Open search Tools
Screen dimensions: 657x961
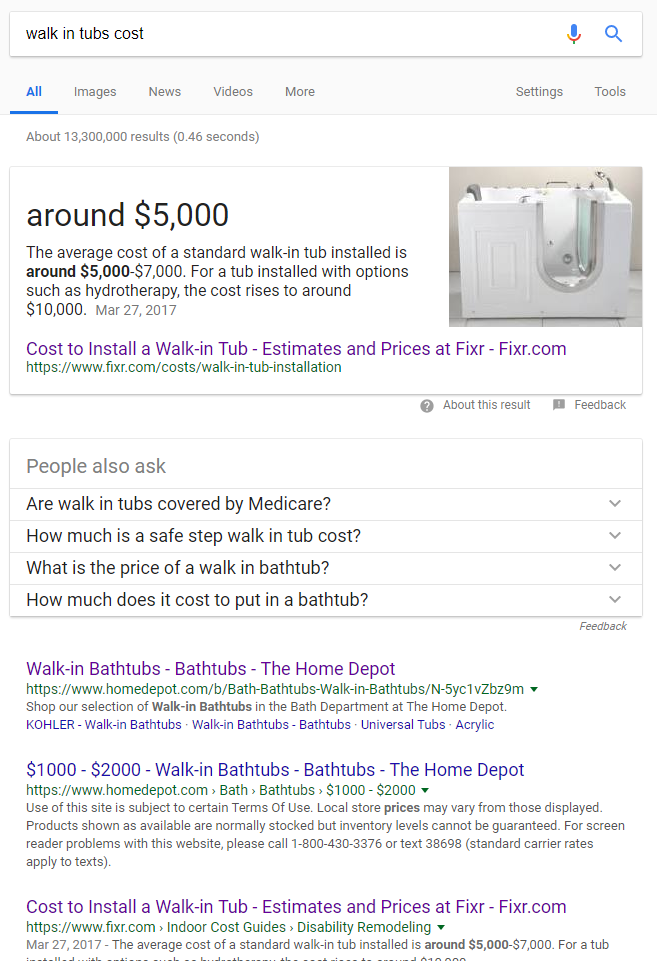pos(610,91)
